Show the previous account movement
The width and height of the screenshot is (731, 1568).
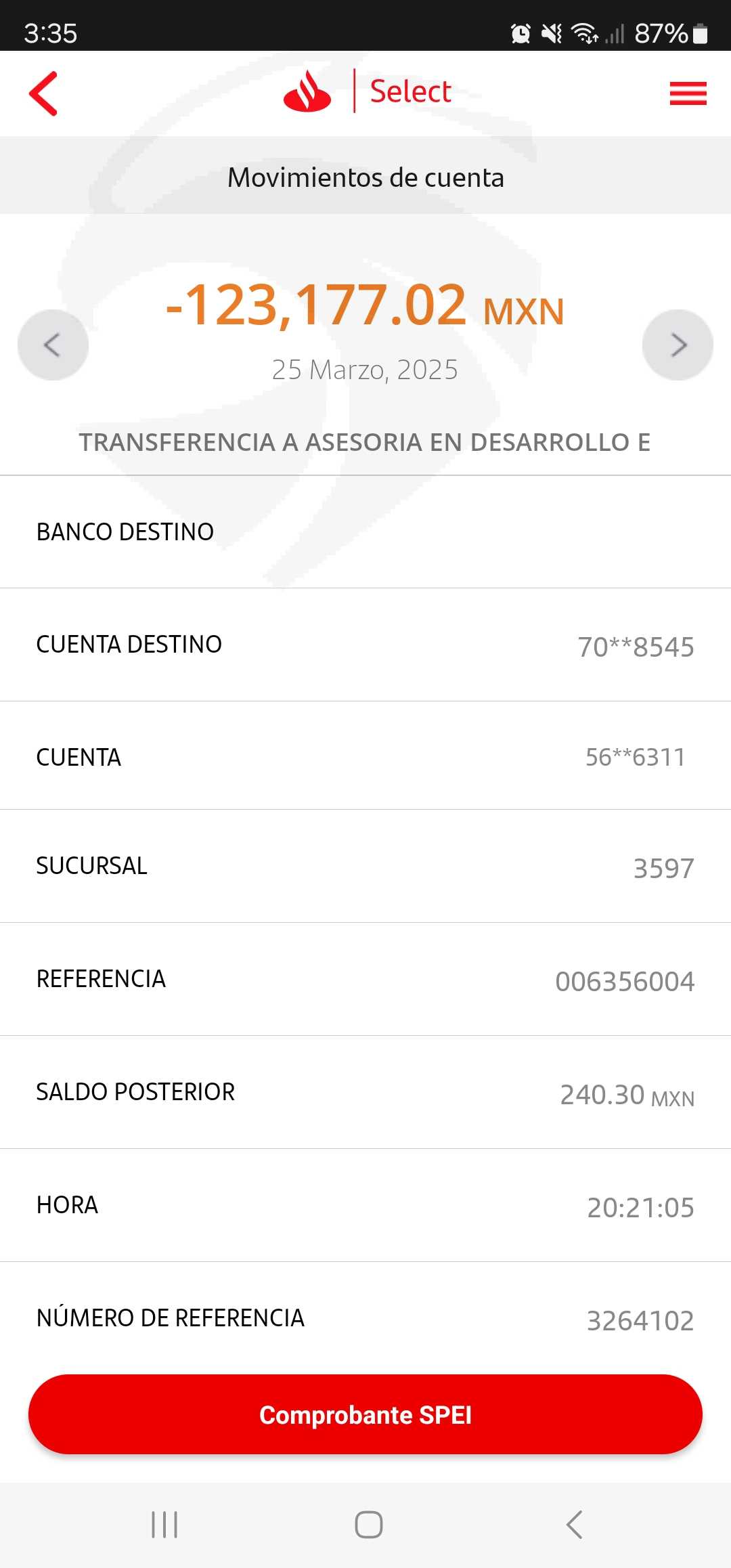(x=53, y=345)
